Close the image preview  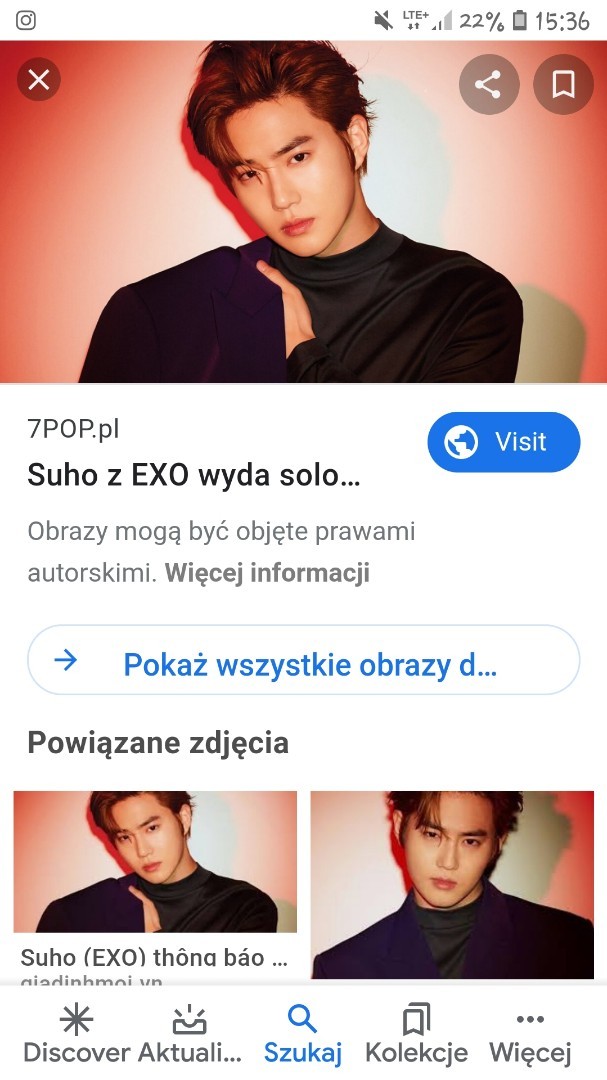39,80
